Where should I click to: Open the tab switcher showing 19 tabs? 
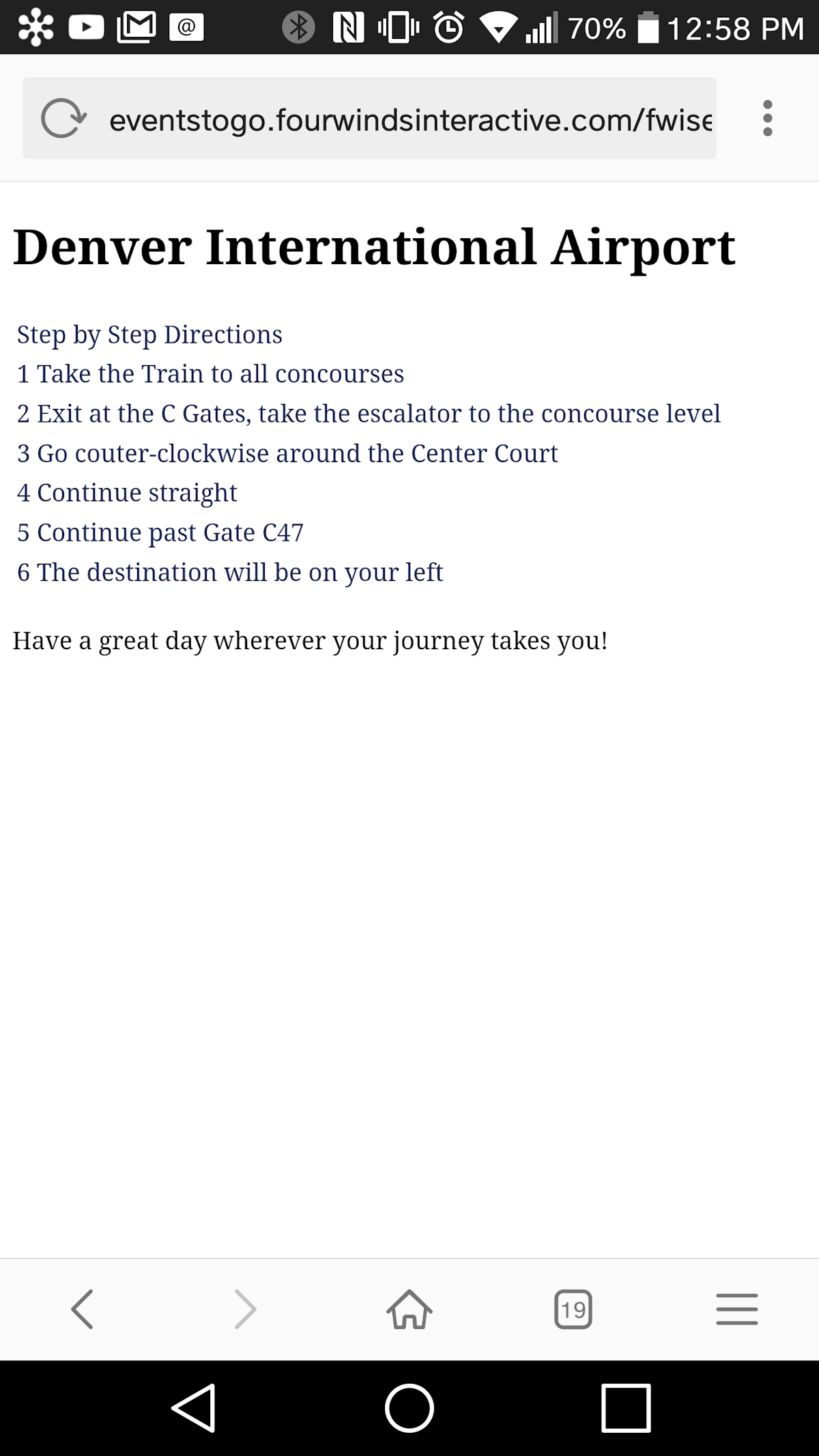573,1309
